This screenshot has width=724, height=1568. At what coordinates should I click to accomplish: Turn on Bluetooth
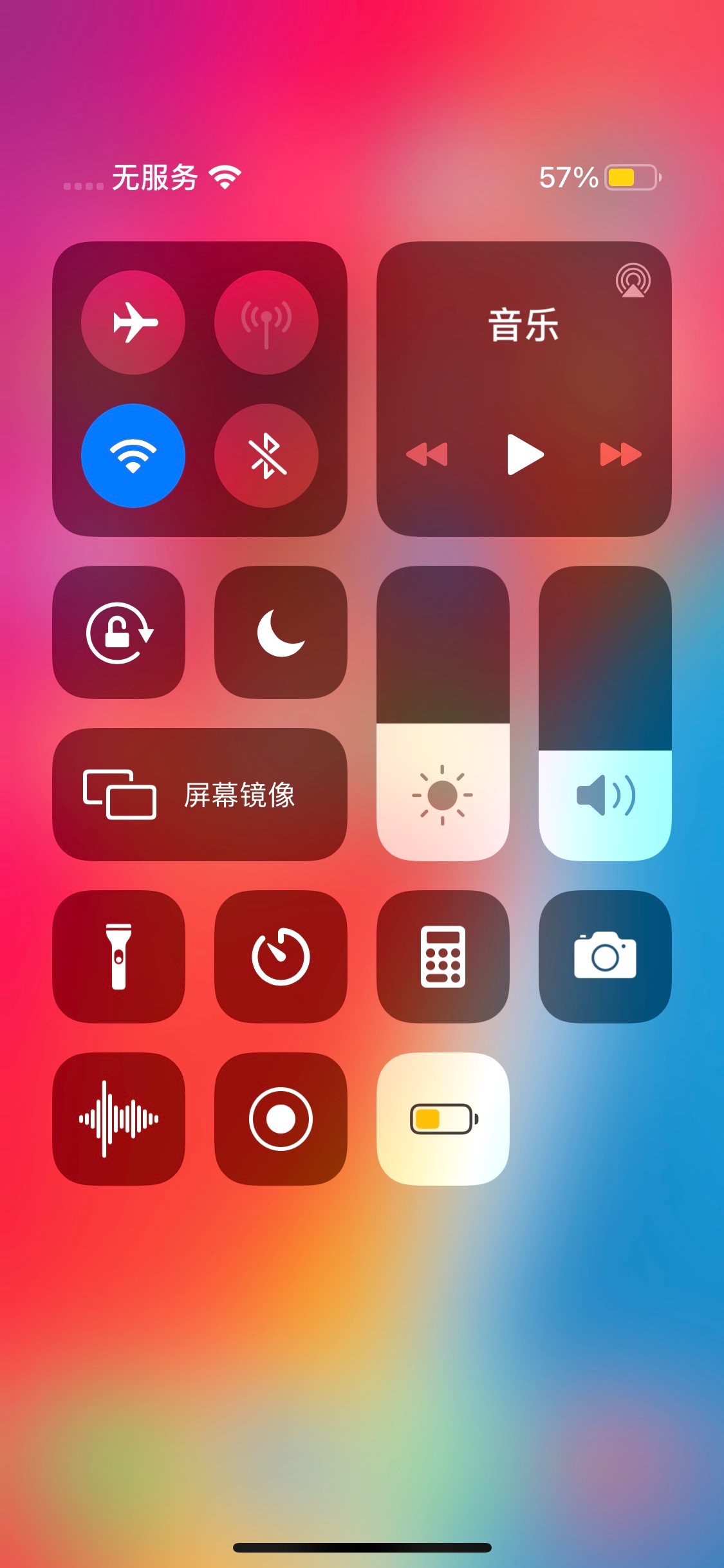click(266, 456)
